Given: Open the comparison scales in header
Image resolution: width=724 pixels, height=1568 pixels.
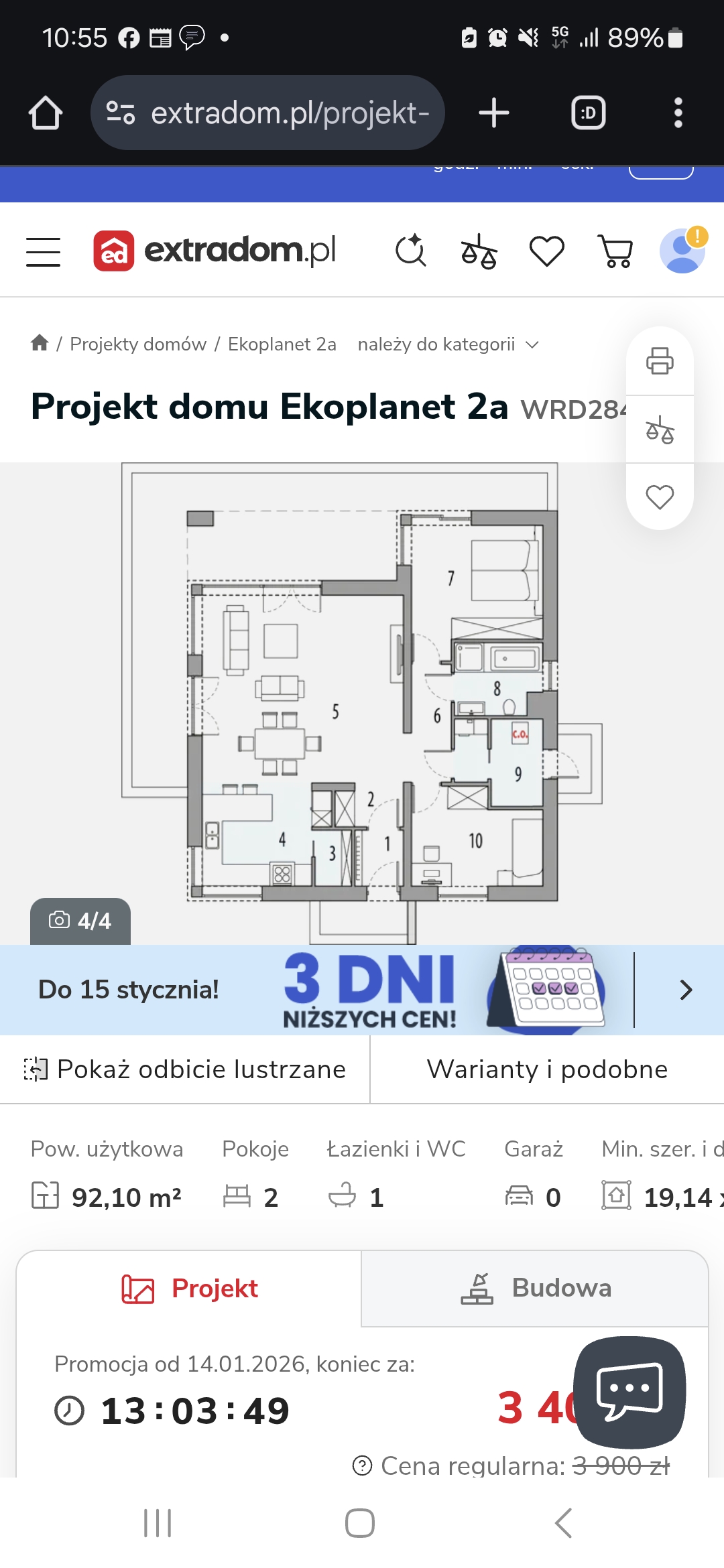Looking at the screenshot, I should click(479, 251).
